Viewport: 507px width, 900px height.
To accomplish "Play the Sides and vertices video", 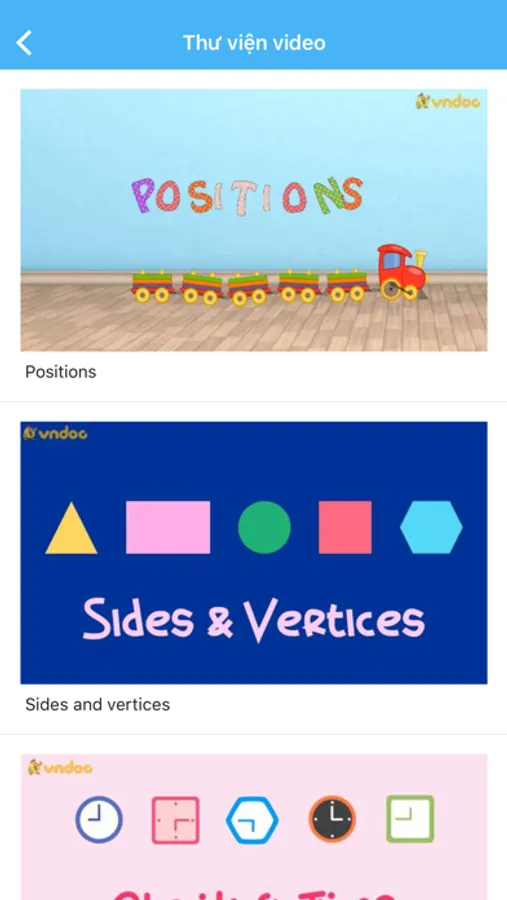I will (254, 553).
